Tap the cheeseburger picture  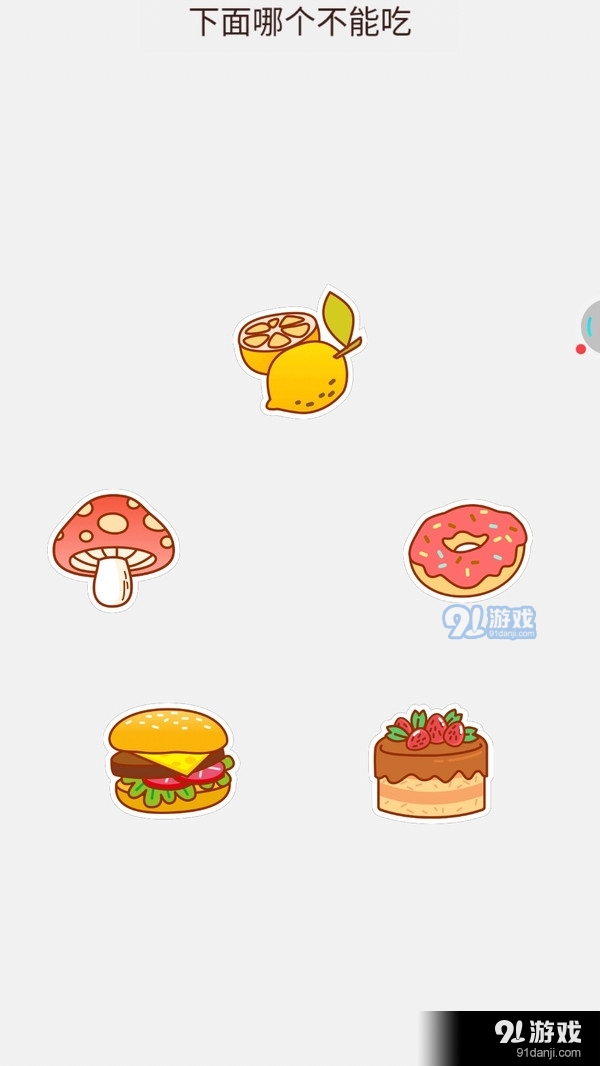(x=170, y=760)
